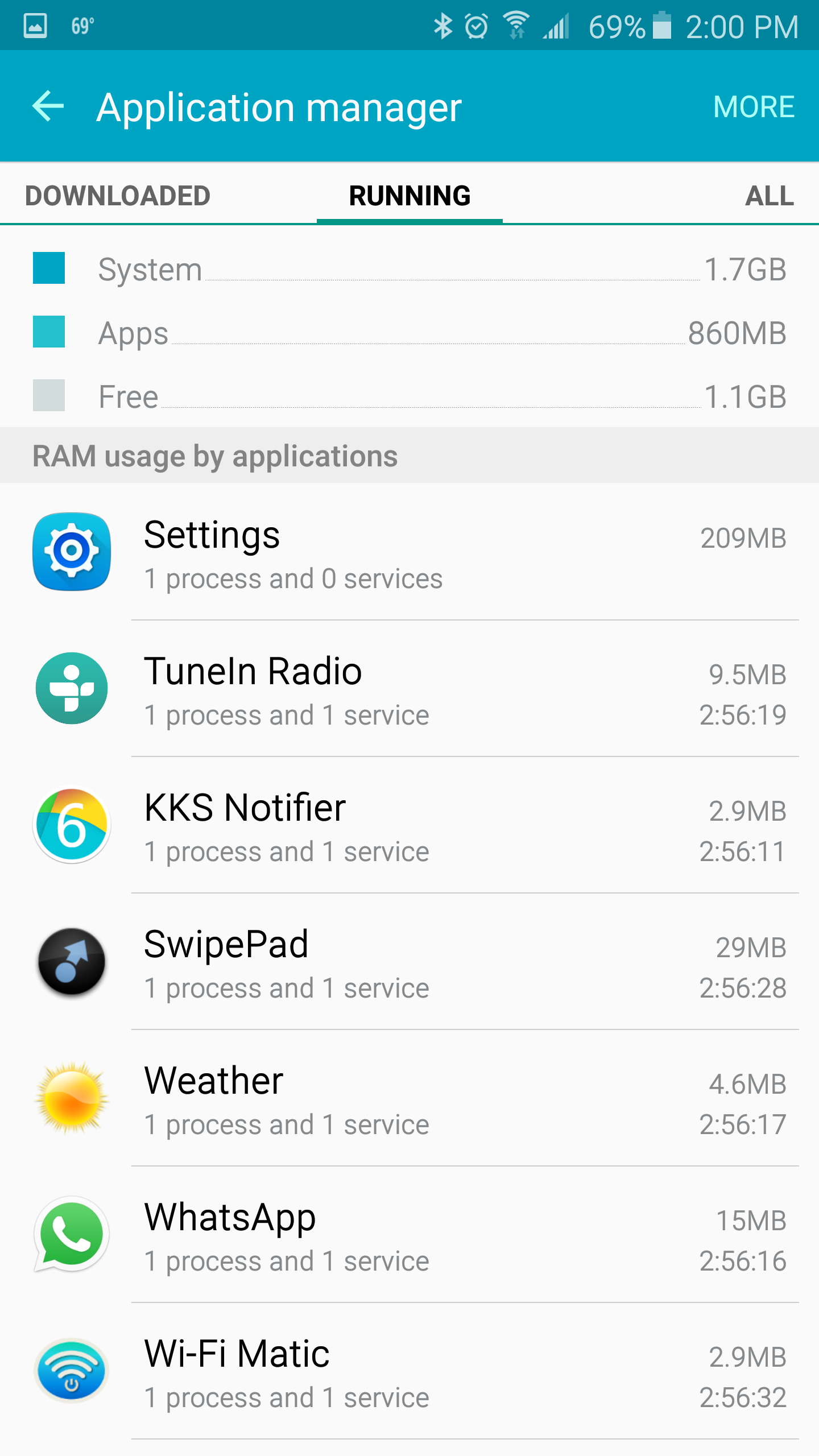This screenshot has height=1456, width=819.
Task: Tap the SwipePad app row
Action: pos(409,962)
